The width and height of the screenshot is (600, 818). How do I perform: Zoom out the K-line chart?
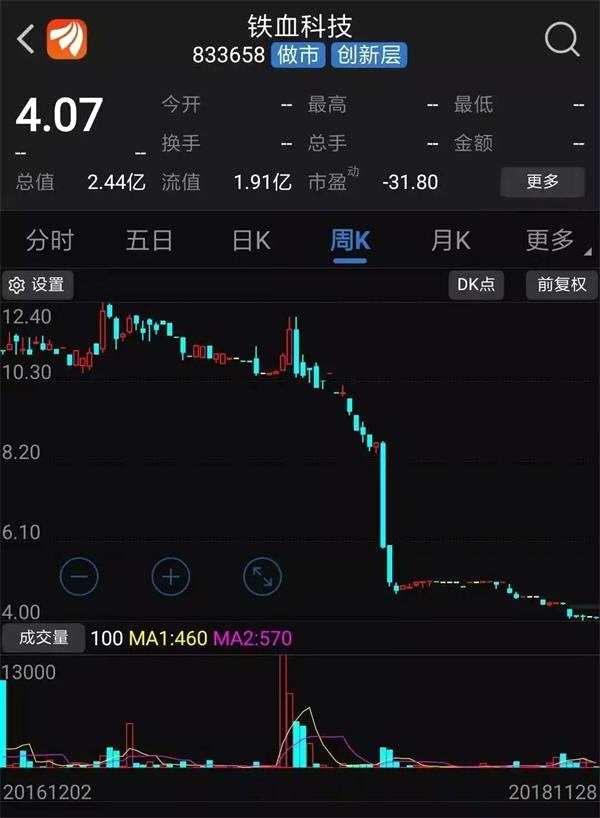click(x=79, y=576)
